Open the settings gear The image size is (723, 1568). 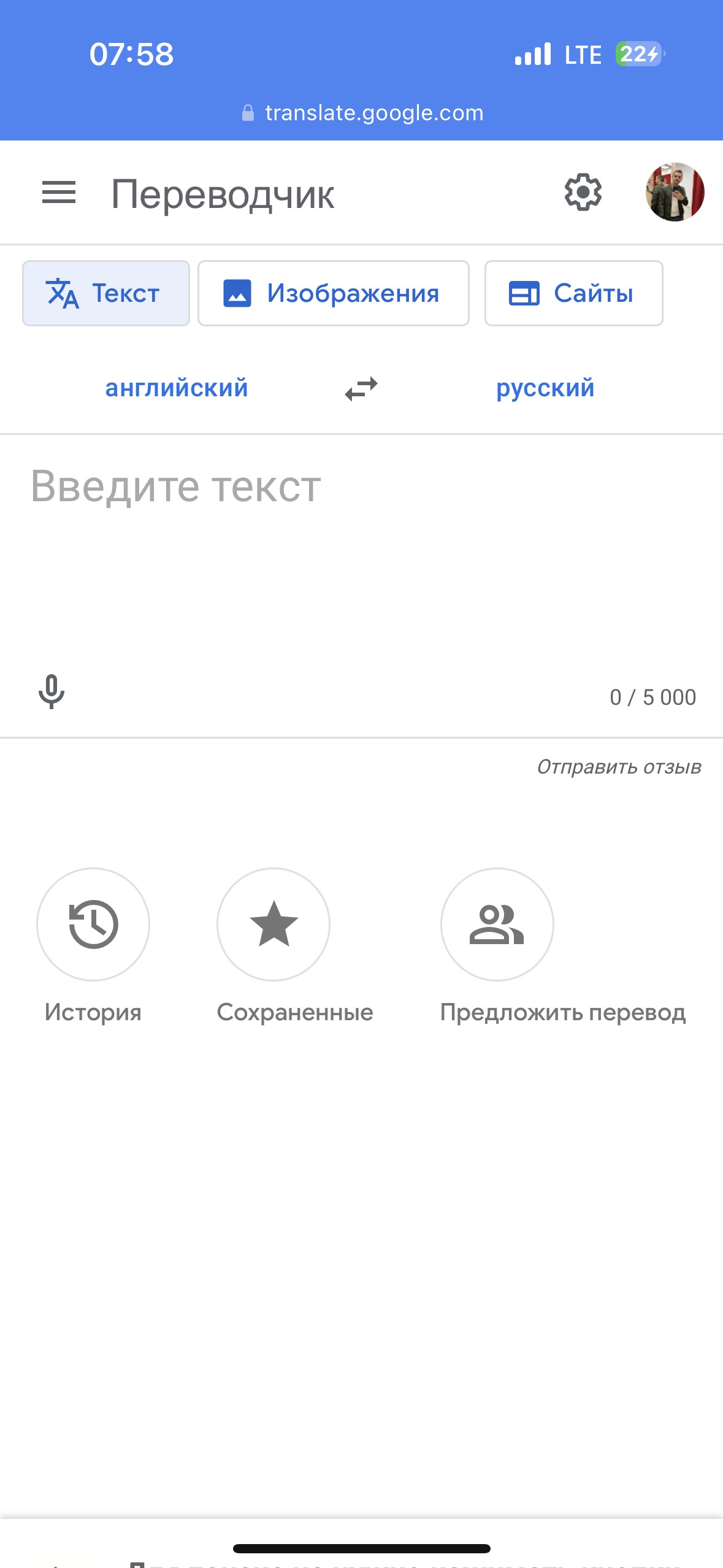point(583,193)
